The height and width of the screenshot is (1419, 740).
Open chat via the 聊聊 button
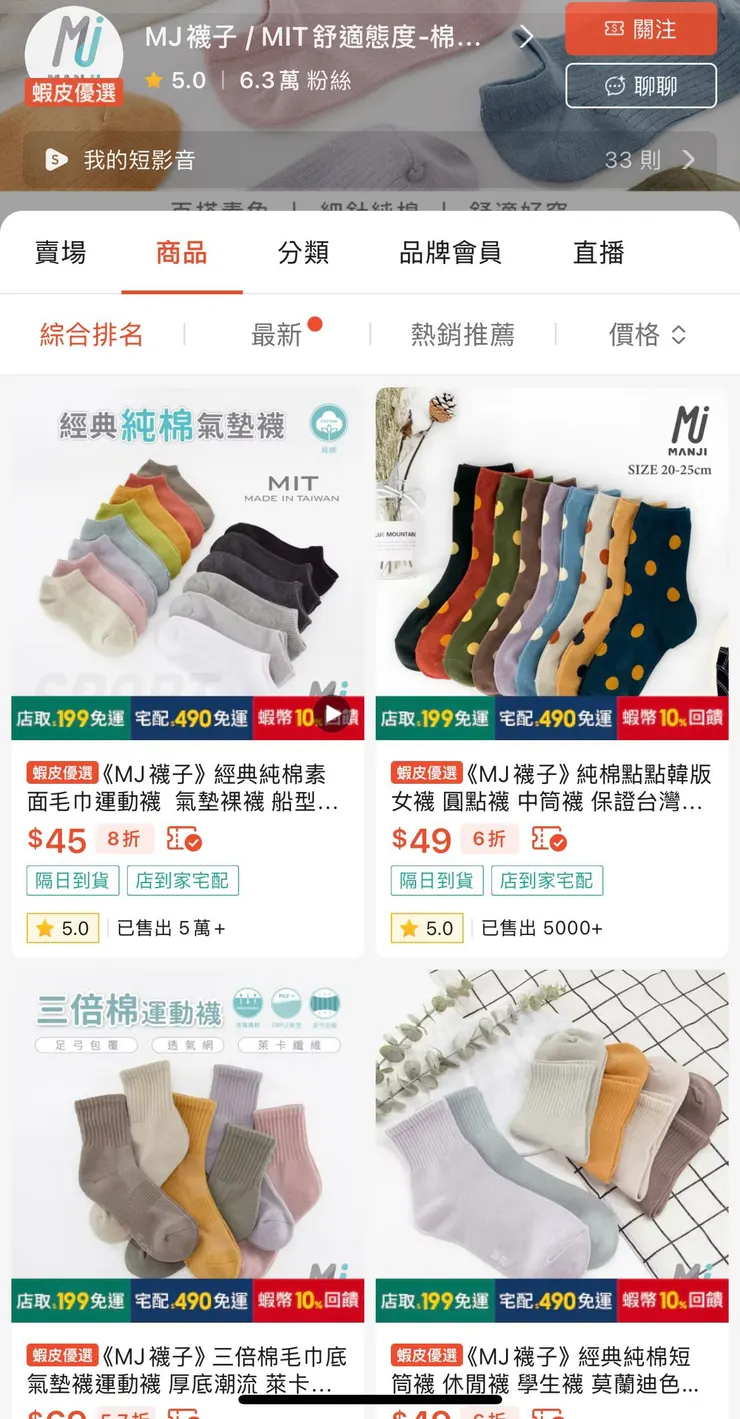(x=641, y=86)
